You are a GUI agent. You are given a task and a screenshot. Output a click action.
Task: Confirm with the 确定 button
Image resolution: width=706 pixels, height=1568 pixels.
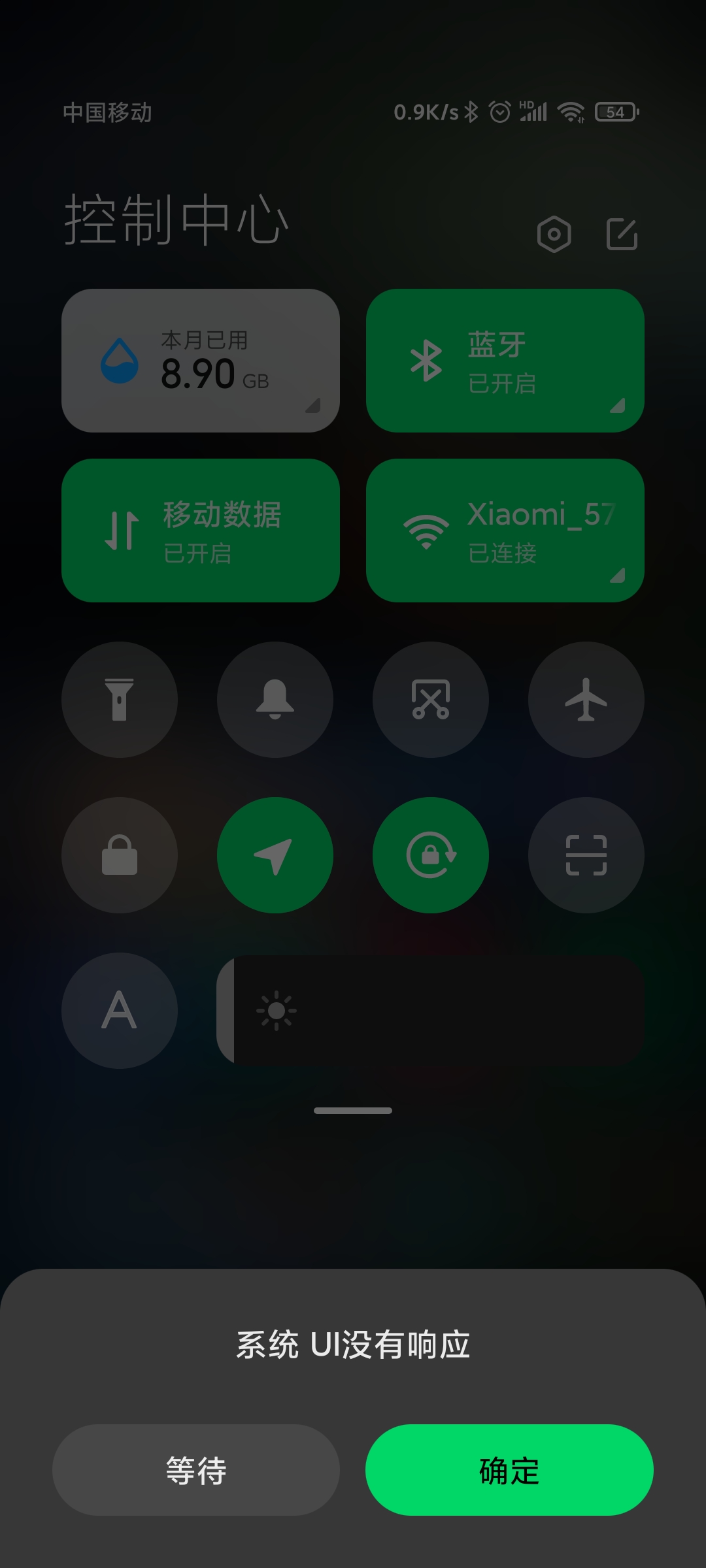tap(509, 1470)
